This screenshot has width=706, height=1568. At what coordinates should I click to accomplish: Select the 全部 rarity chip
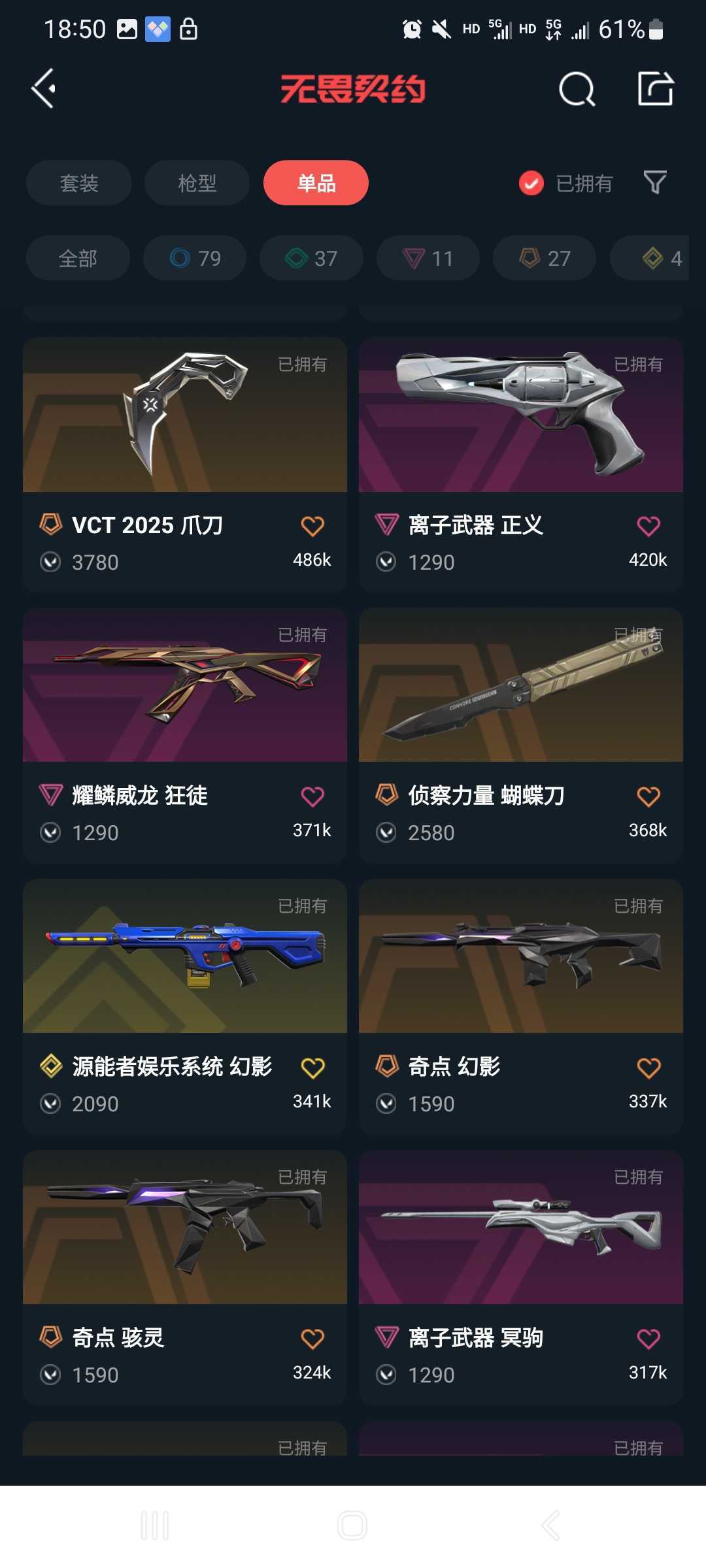click(78, 259)
